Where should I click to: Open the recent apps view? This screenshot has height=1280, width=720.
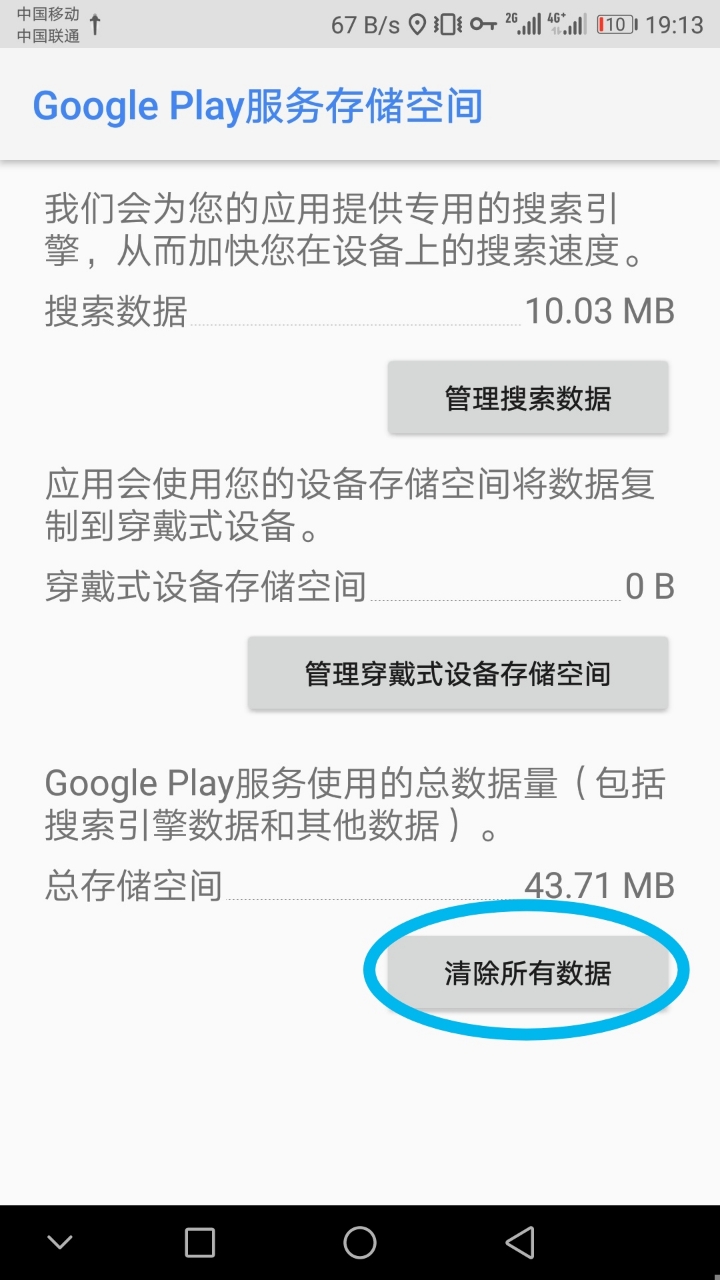[200, 1242]
